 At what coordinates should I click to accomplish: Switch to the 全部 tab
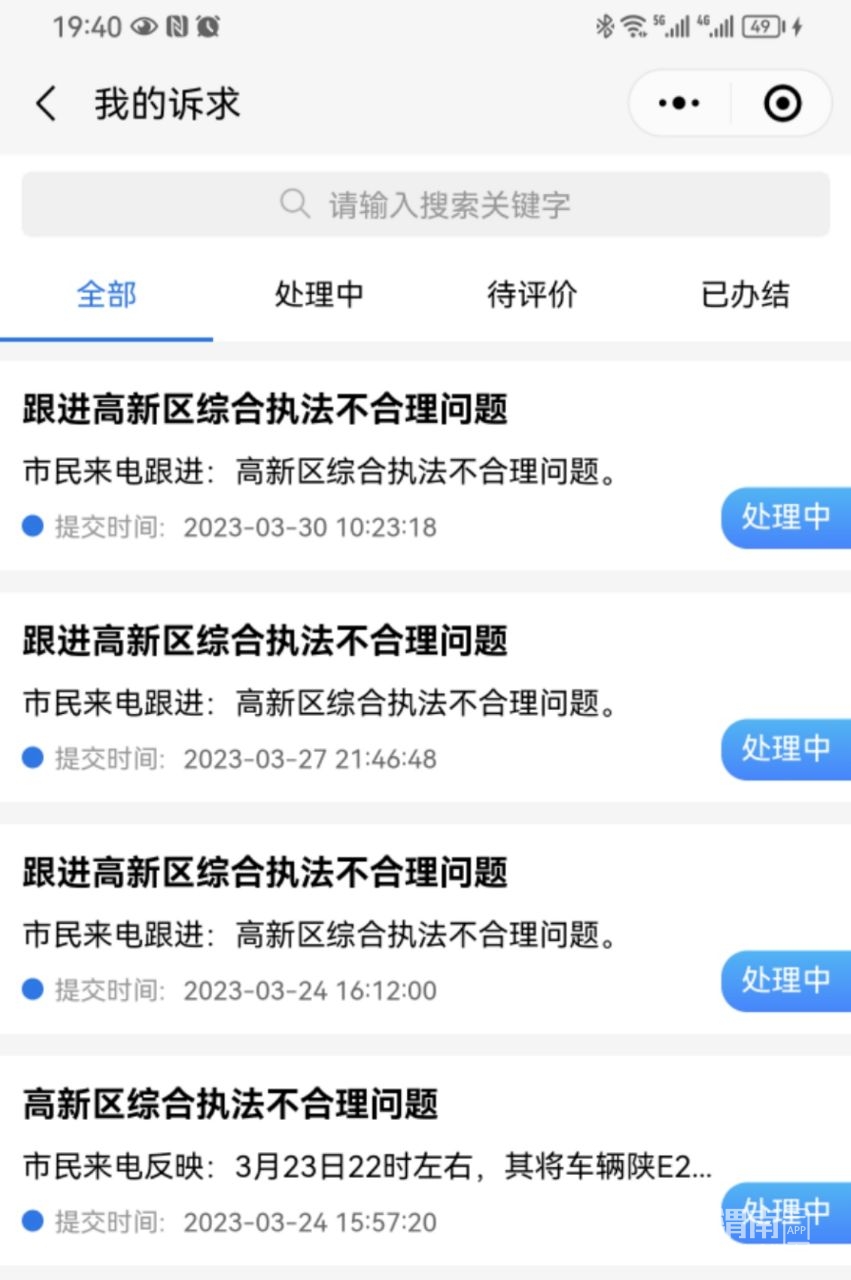(x=106, y=295)
